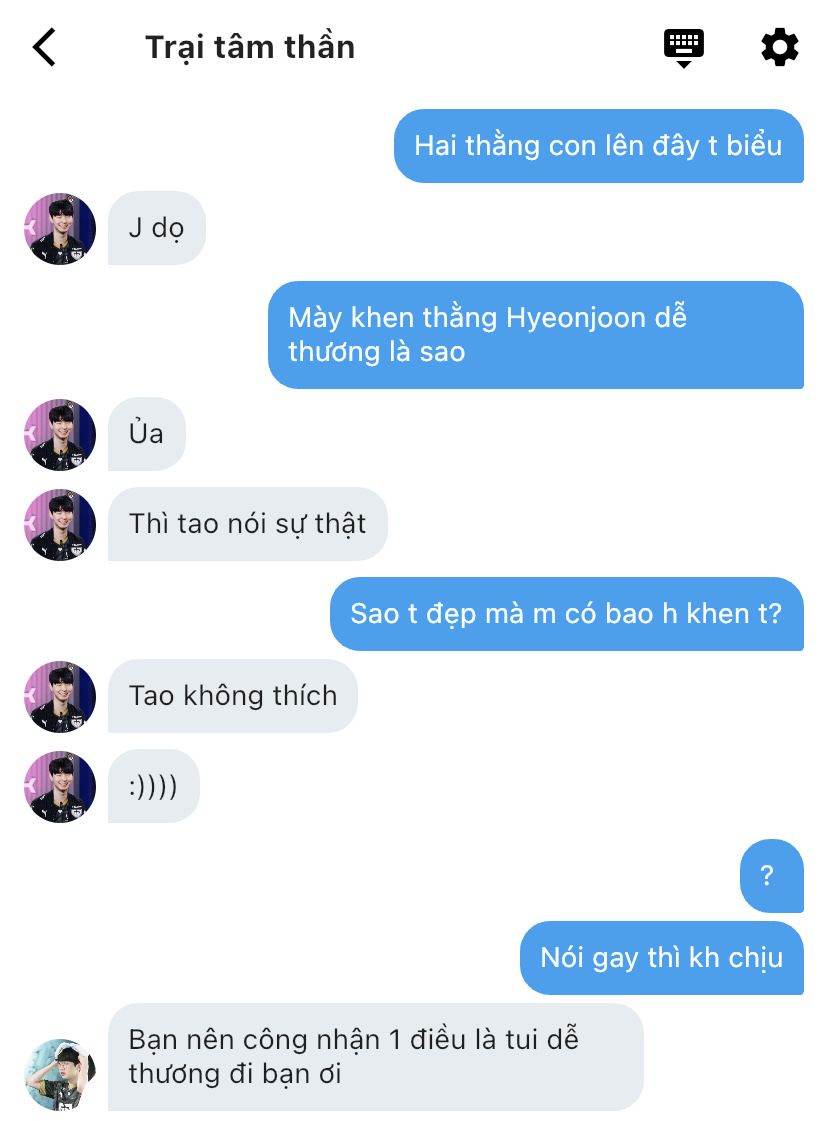The height and width of the screenshot is (1121, 828).
Task: Go back from the Trại tâm thần chat
Action: pyautogui.click(x=44, y=47)
